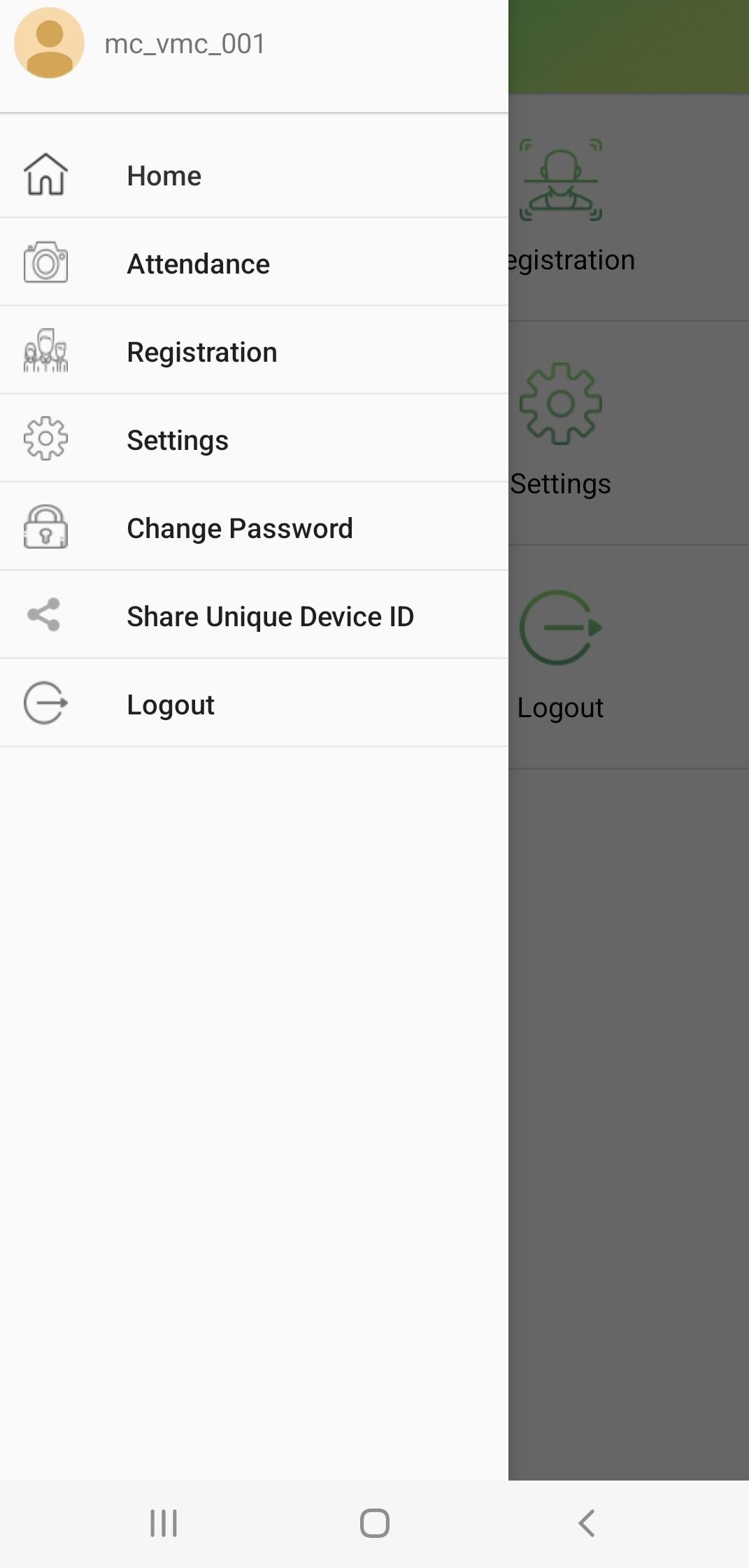Choose Share Unique Device ID
Viewport: 749px width, 1568px height.
point(254,616)
